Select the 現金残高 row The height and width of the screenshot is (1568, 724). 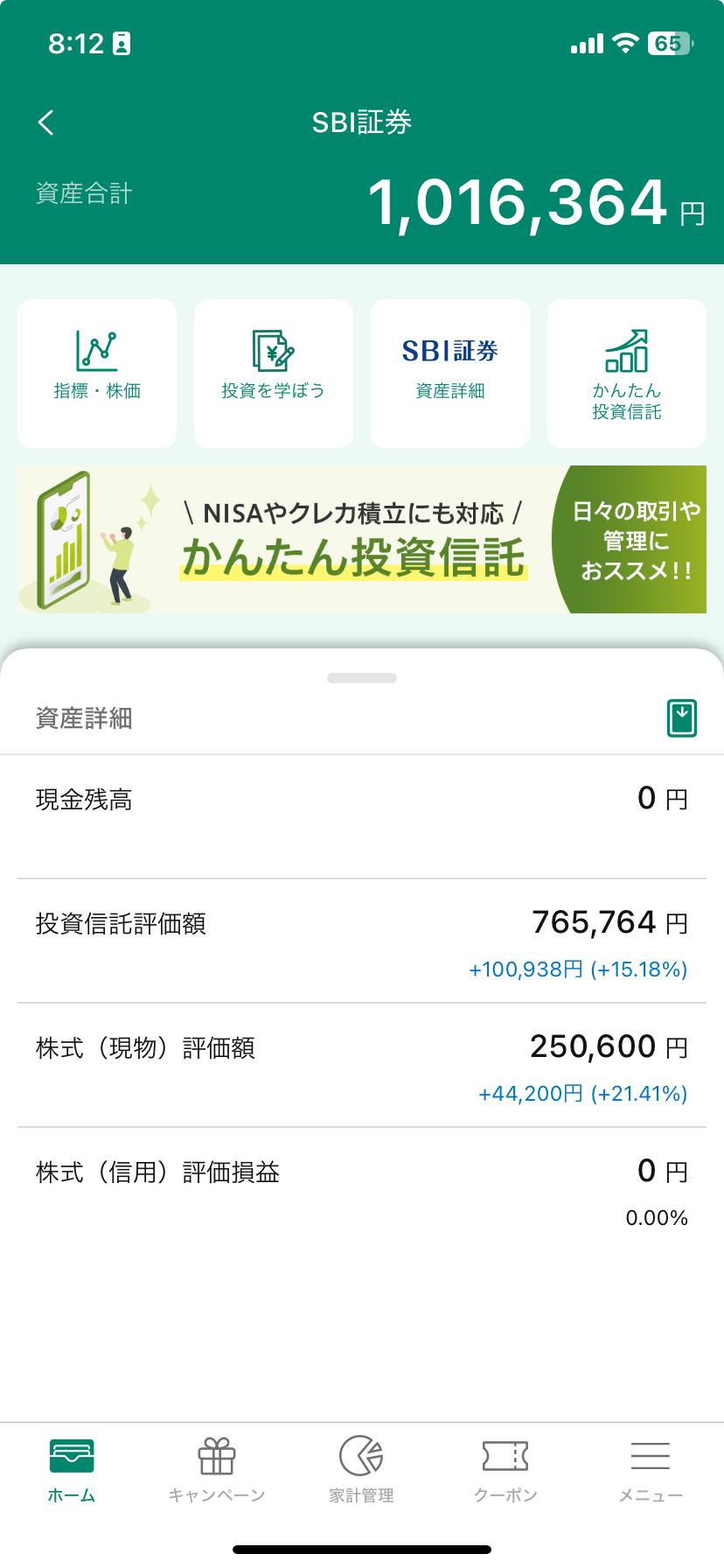point(362,799)
